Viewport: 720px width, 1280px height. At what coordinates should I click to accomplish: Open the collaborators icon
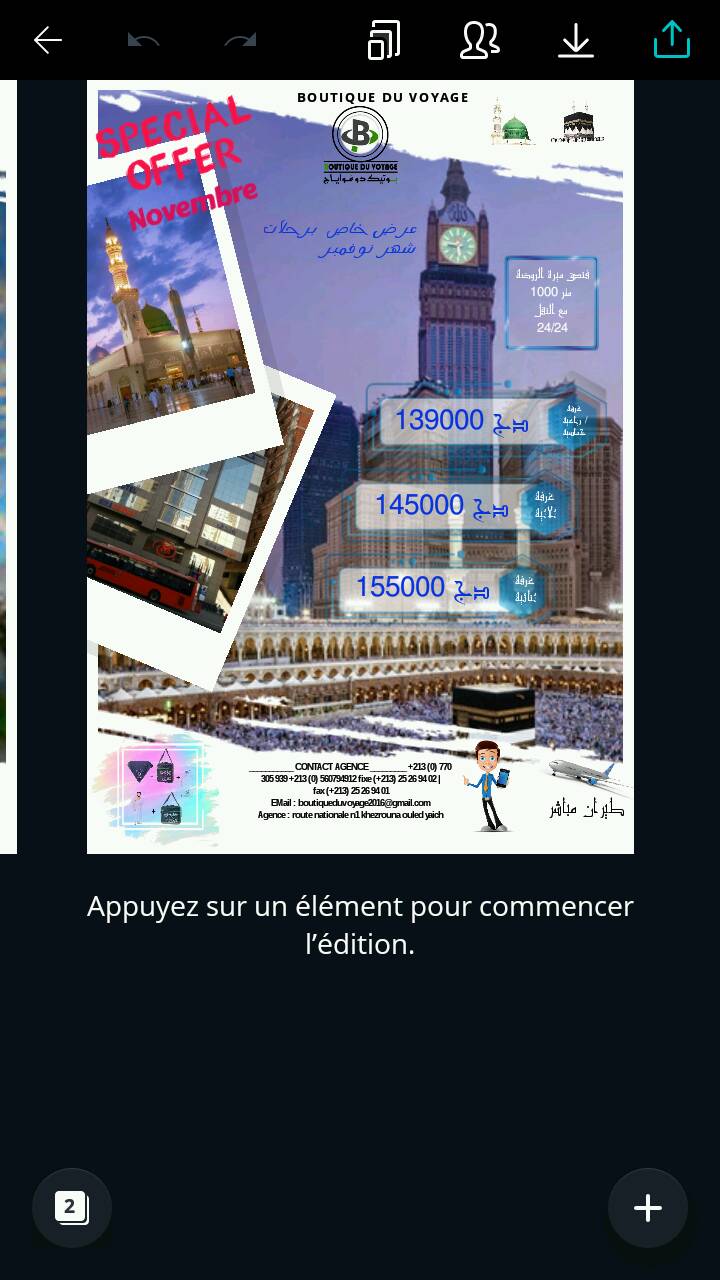pos(480,40)
